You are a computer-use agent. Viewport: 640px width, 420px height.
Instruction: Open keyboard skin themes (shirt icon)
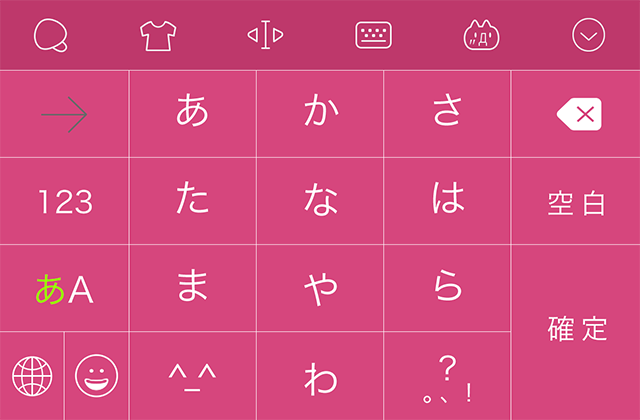tap(157, 35)
